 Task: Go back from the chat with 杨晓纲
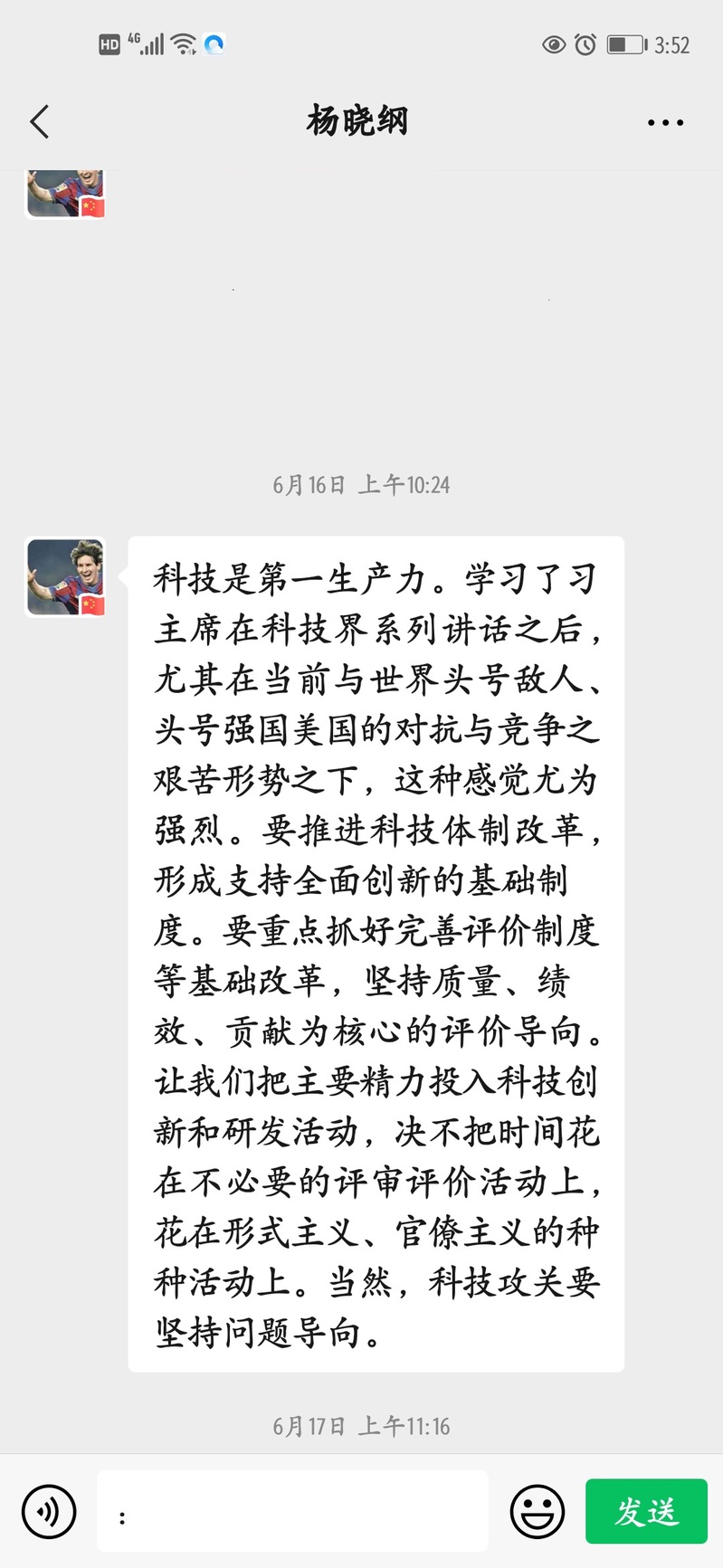pos(39,121)
